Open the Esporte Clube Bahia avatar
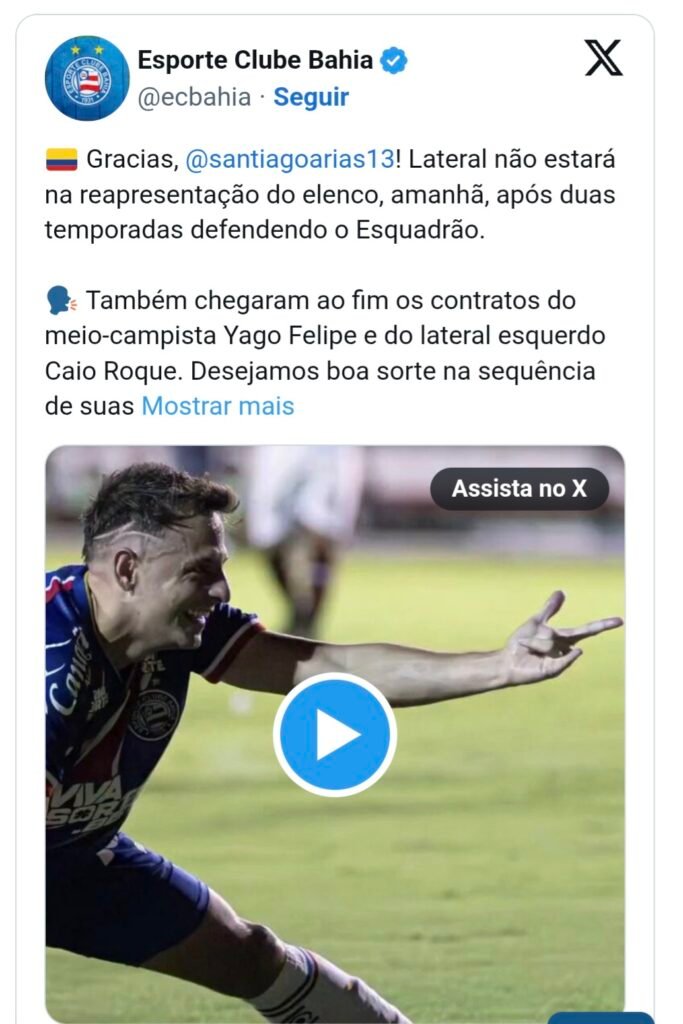The width and height of the screenshot is (683, 1024). click(x=87, y=78)
